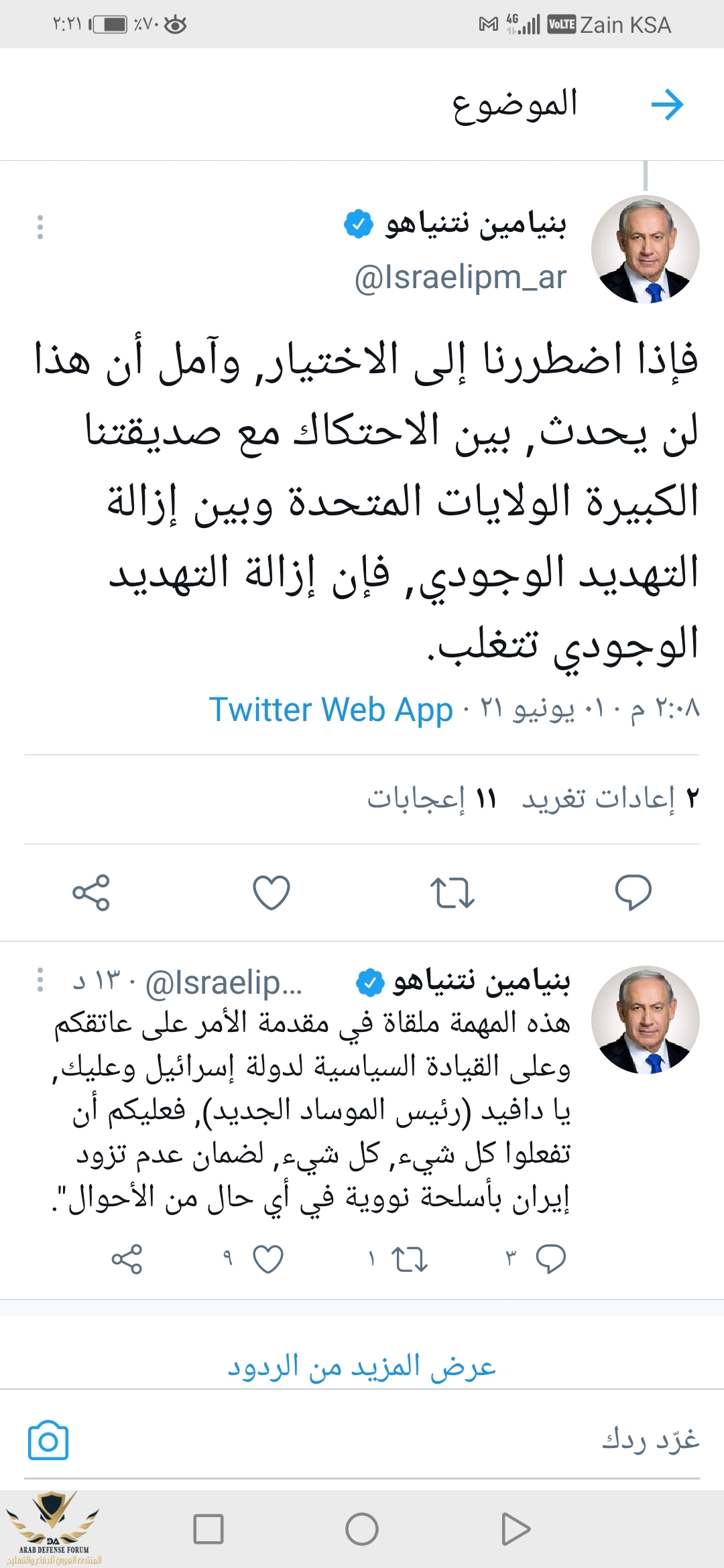The height and width of the screenshot is (1568, 724).
Task: Reply to the tweet with ٣ comments
Action: pos(551,1259)
